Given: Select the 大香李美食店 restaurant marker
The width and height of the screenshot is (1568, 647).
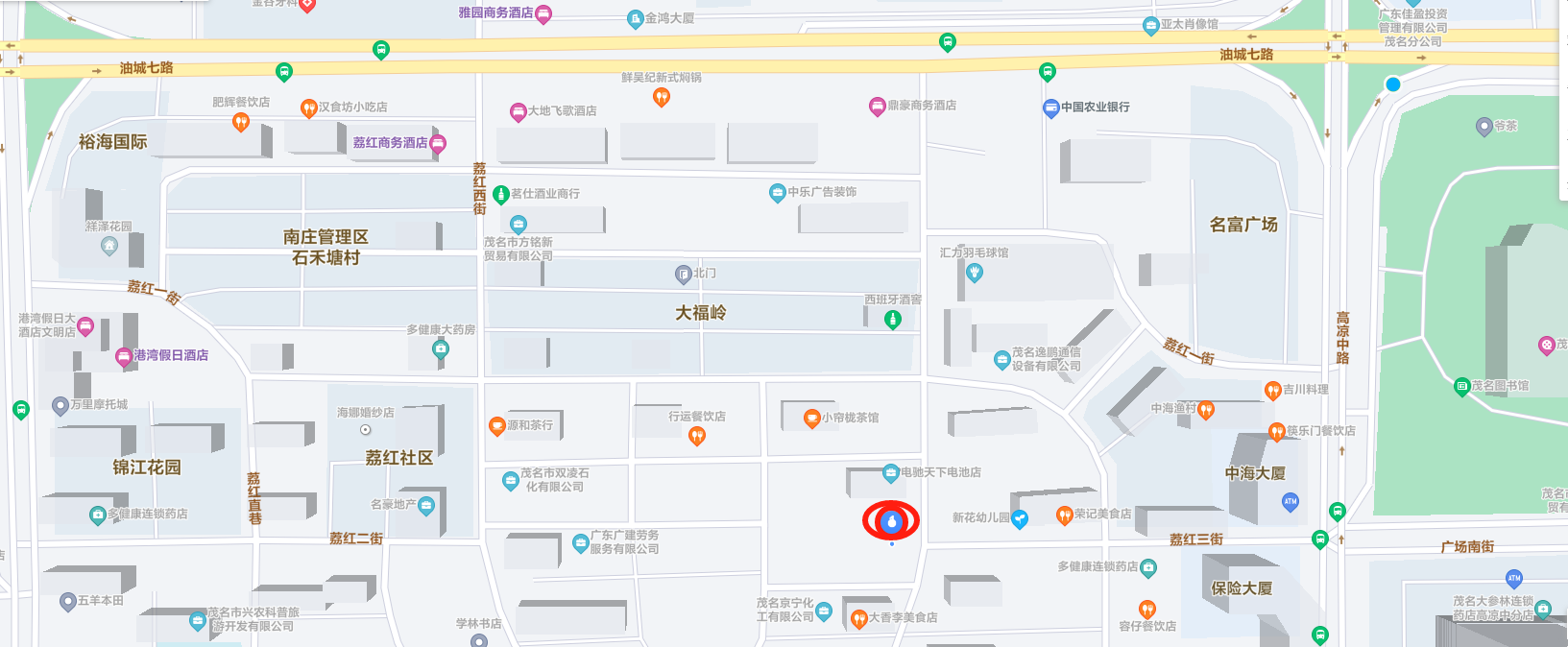Looking at the screenshot, I should (x=859, y=618).
